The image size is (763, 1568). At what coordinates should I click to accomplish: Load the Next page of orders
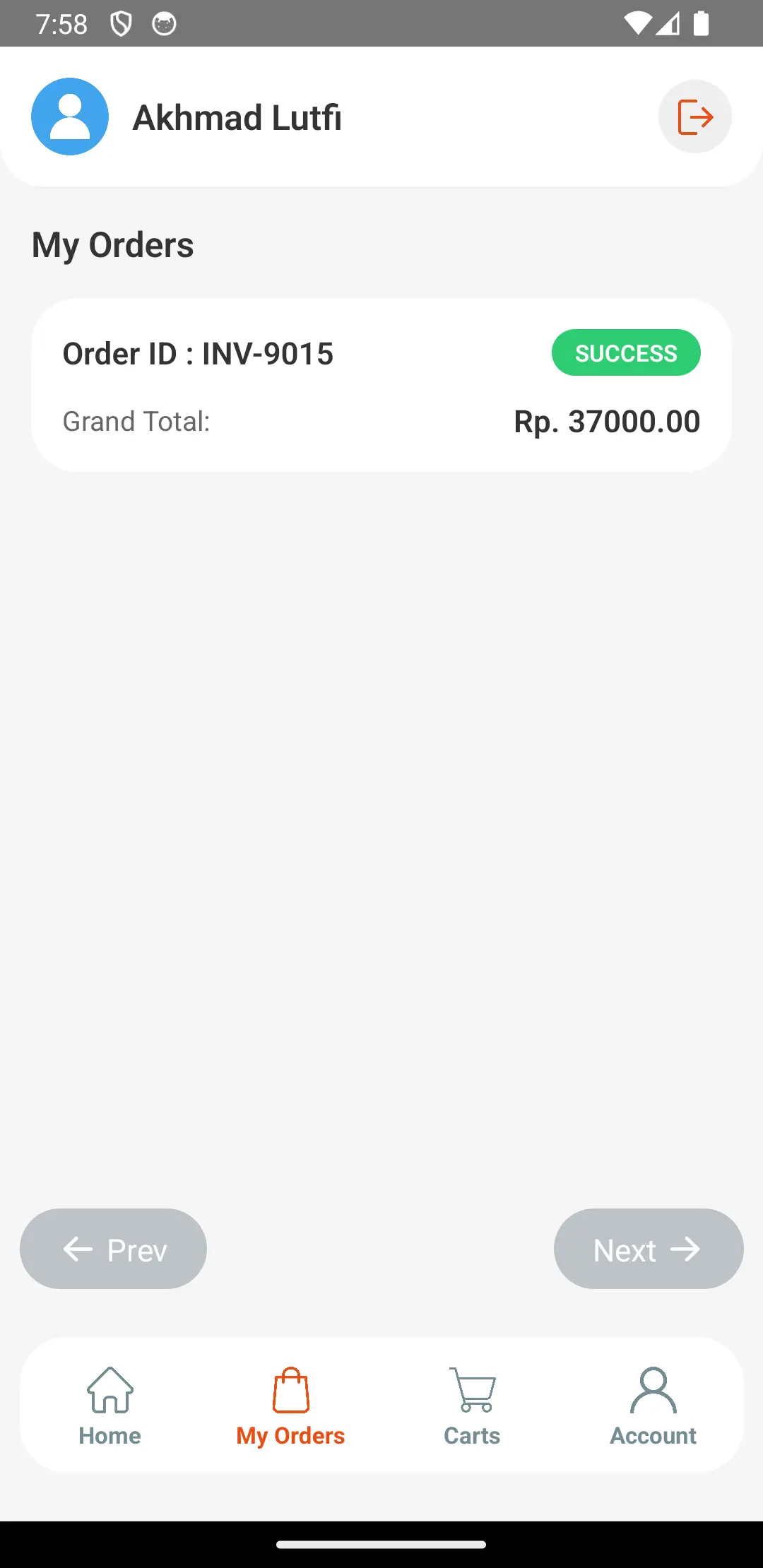tap(648, 1249)
